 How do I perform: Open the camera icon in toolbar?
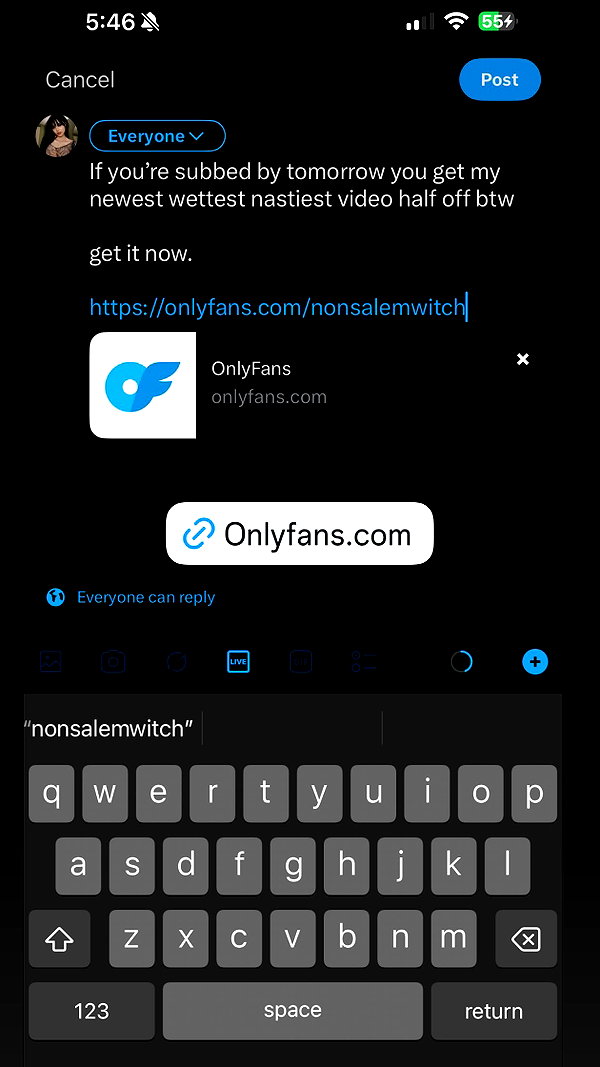(113, 661)
